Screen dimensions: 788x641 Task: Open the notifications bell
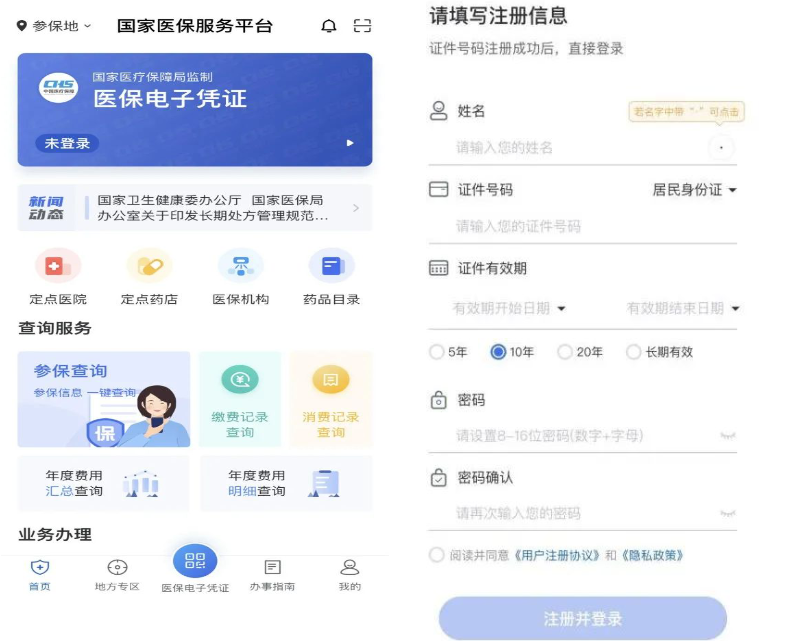click(x=328, y=26)
